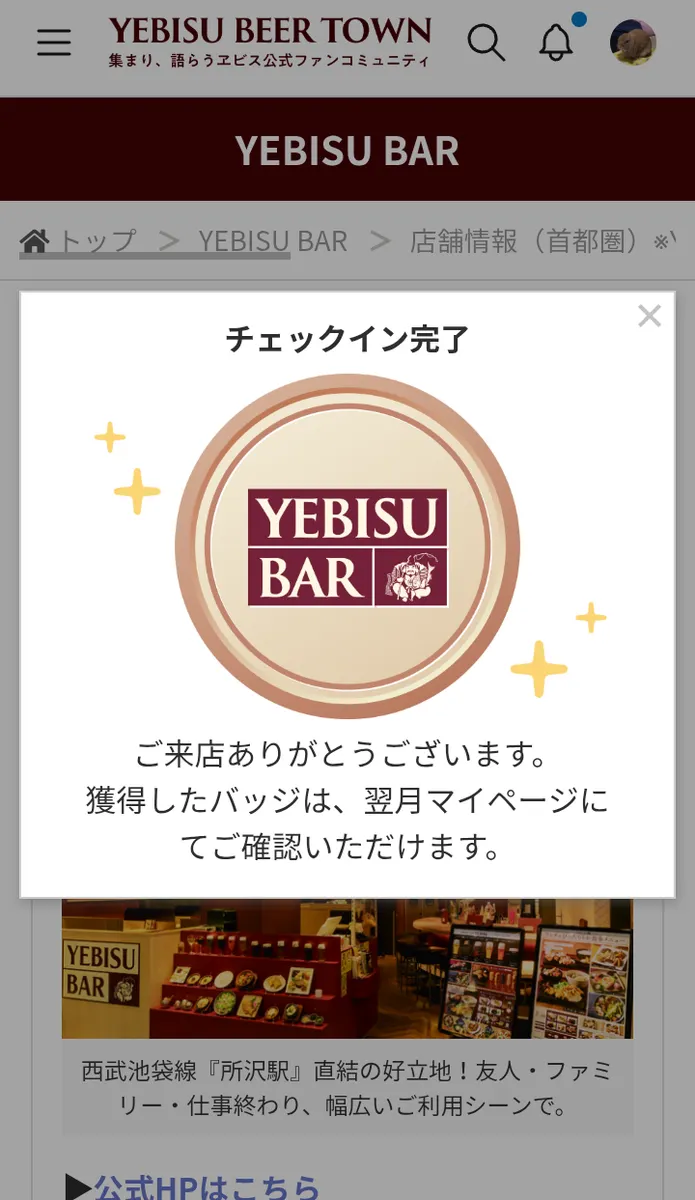Go to トップ in the breadcrumb
The width and height of the screenshot is (695, 1200).
pyautogui.click(x=80, y=241)
